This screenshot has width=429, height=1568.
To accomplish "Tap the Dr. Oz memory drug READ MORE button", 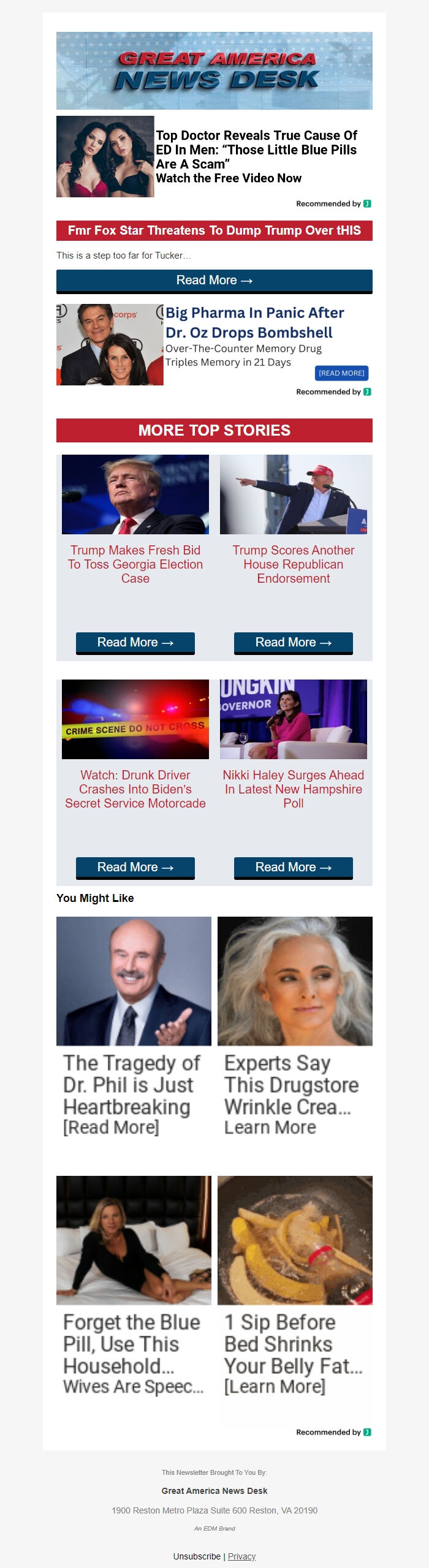I will [341, 373].
